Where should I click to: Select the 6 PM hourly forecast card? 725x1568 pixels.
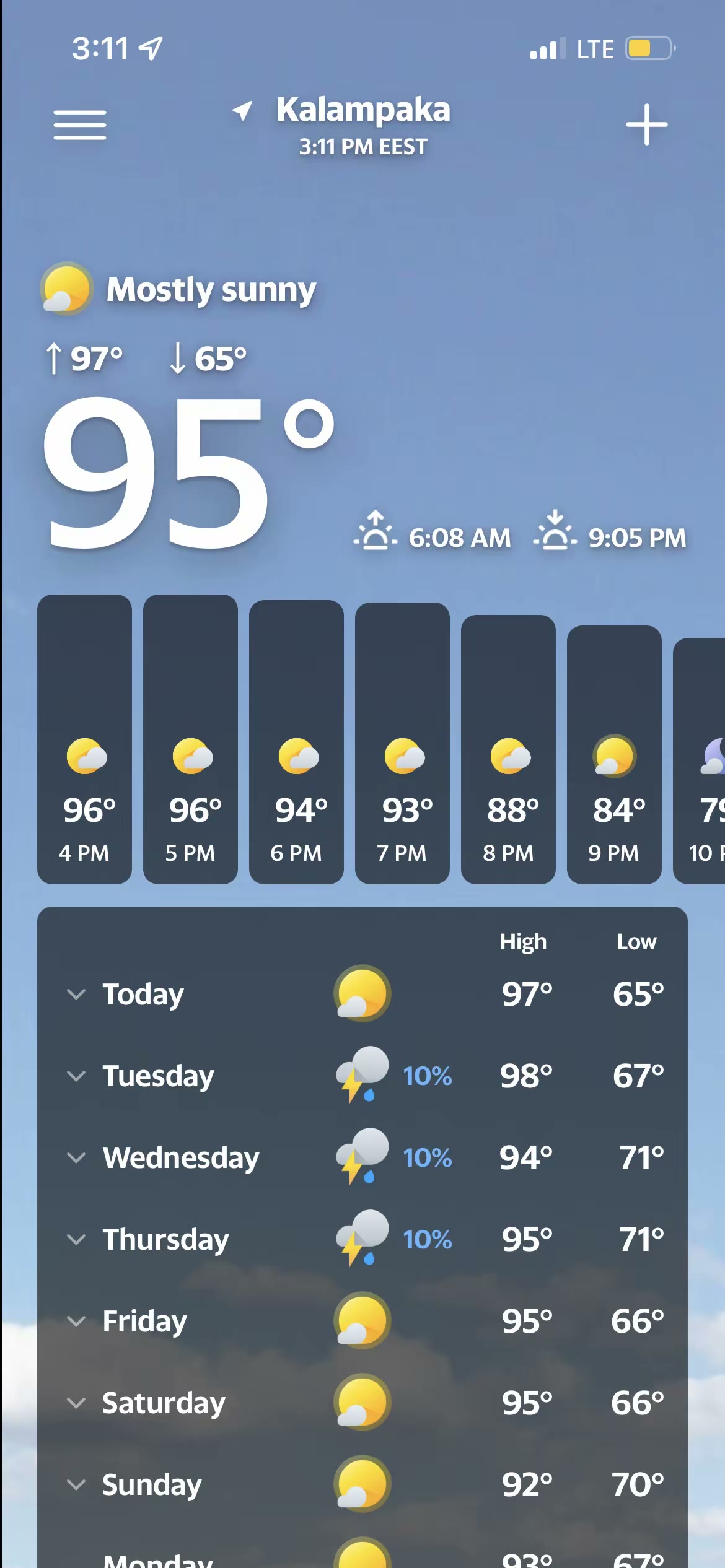click(296, 742)
